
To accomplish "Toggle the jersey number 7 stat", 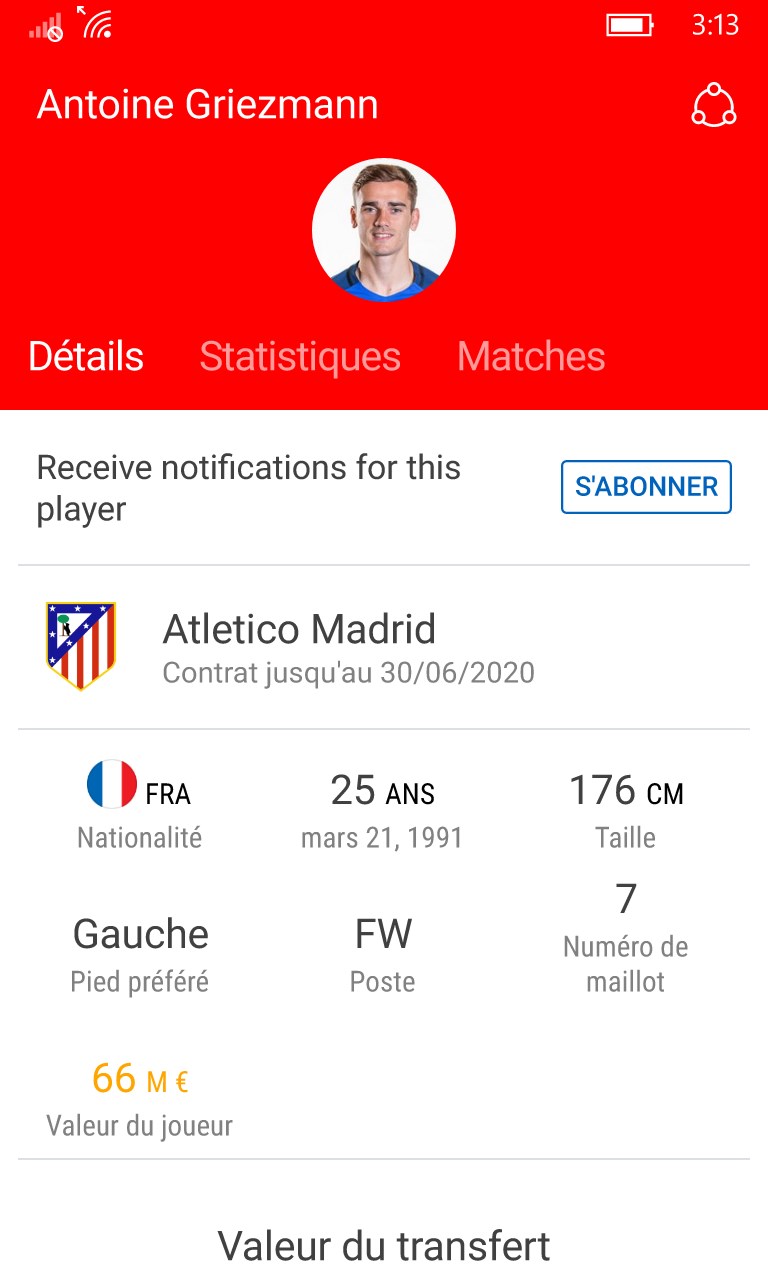I will 624,900.
